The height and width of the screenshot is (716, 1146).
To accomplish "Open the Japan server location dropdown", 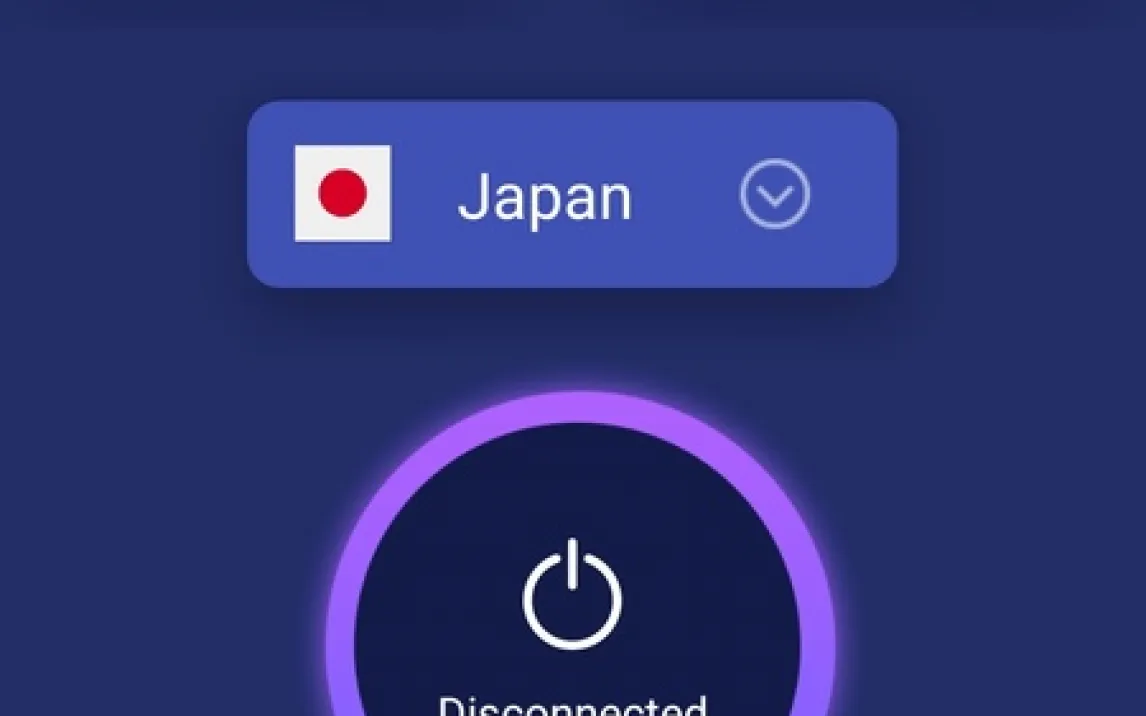I will 774,194.
